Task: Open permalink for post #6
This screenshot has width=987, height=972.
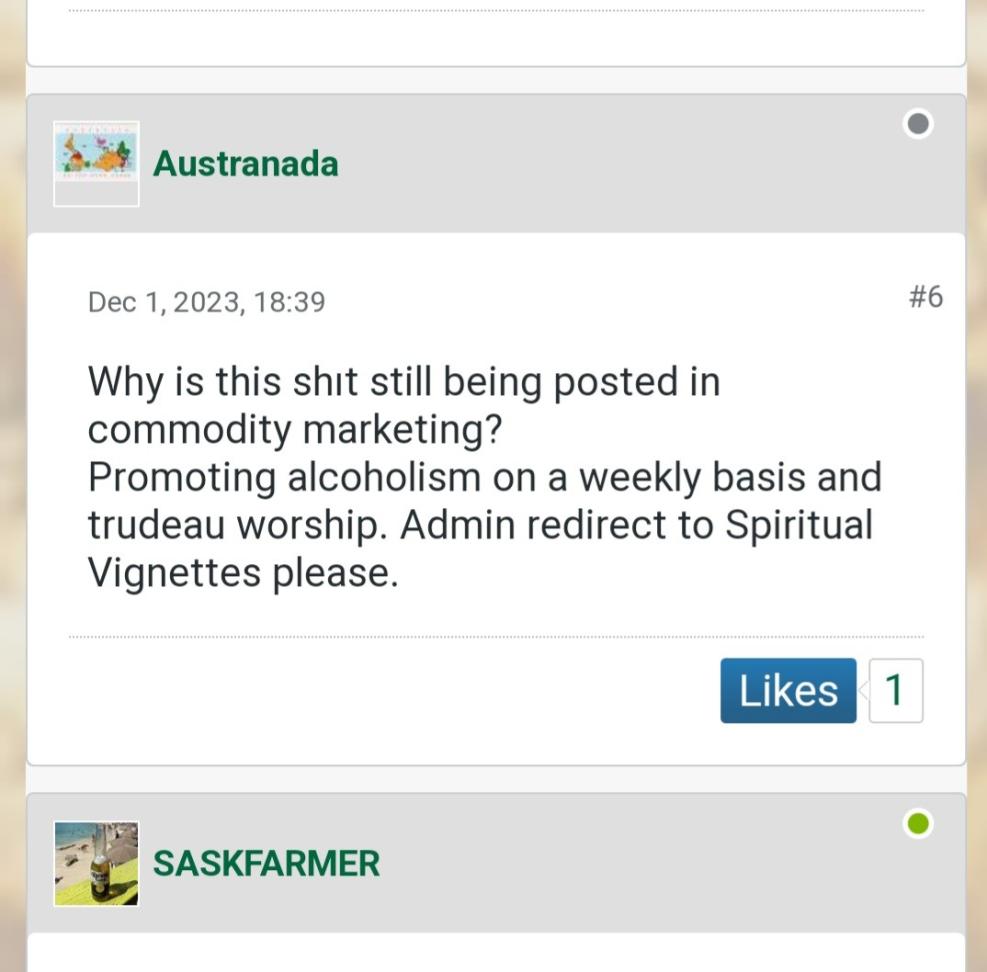Action: (x=925, y=297)
